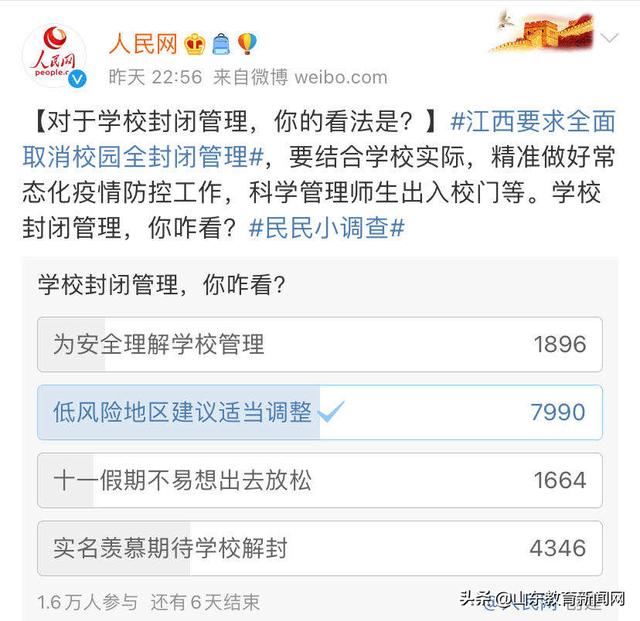Pick 实名羡慕期待学校解封 poll option

coord(319,548)
